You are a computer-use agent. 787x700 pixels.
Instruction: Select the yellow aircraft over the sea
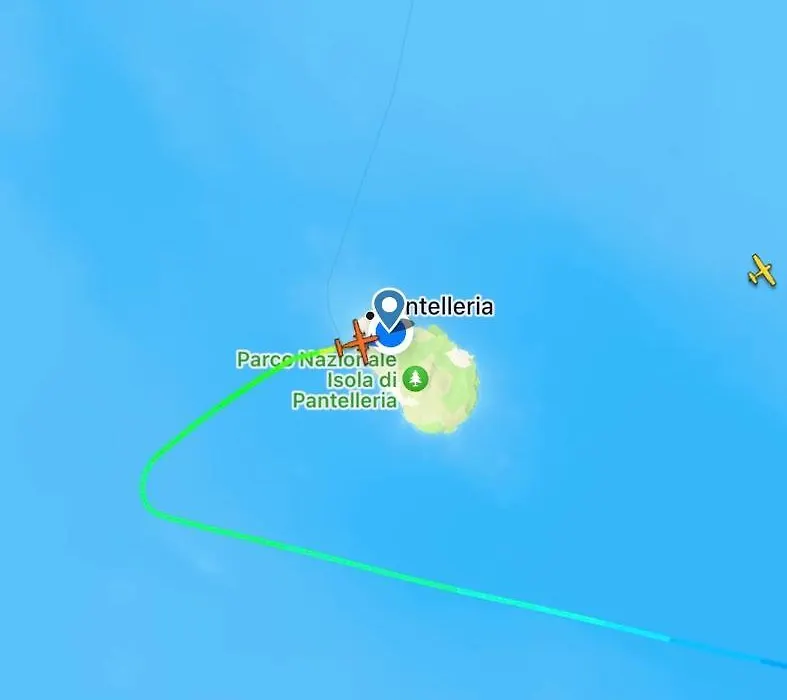click(762, 270)
